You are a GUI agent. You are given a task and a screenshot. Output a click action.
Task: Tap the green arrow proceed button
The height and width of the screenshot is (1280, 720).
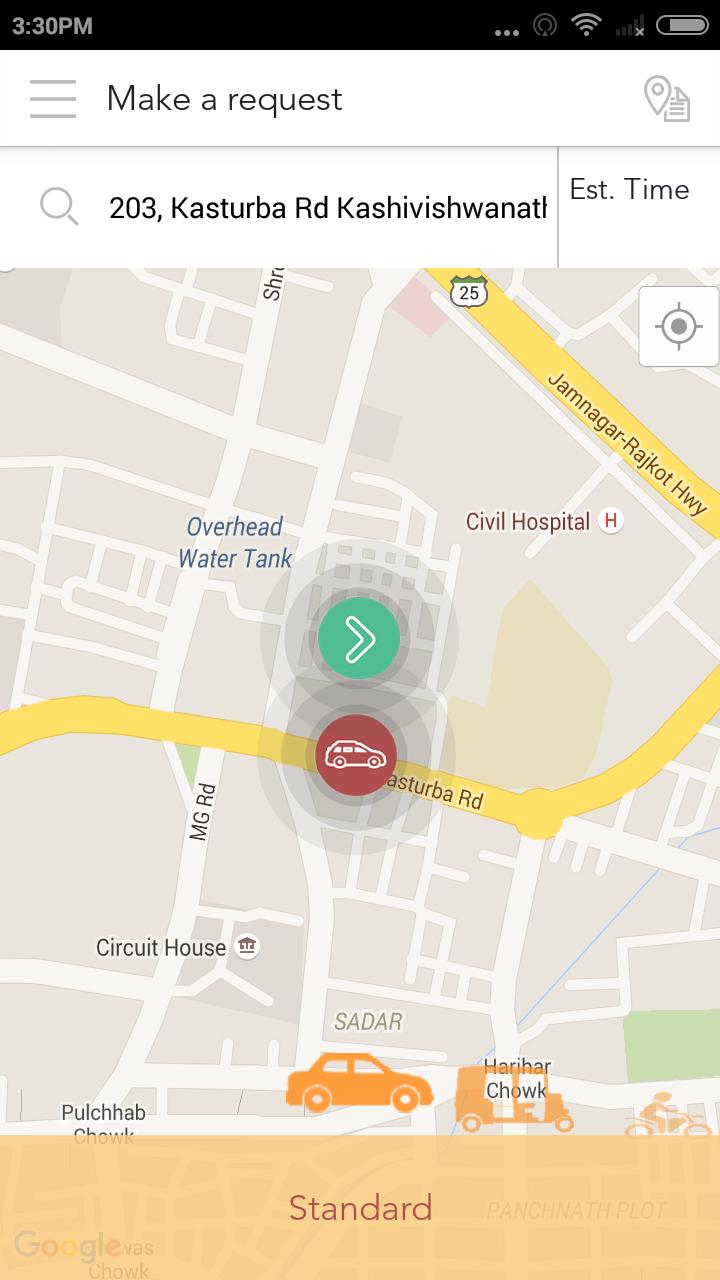pos(359,639)
